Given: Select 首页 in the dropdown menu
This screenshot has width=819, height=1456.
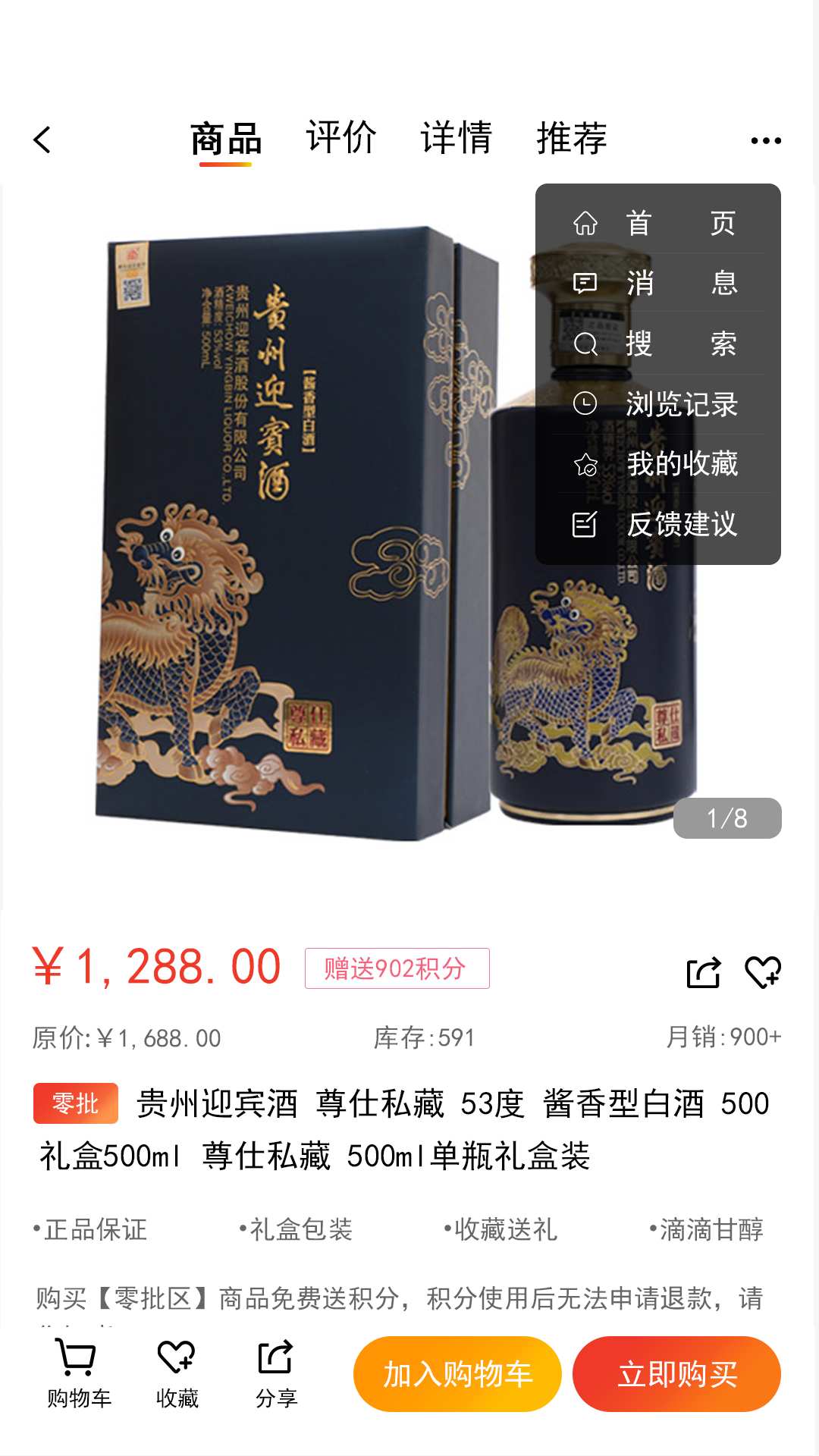Looking at the screenshot, I should coord(657,223).
